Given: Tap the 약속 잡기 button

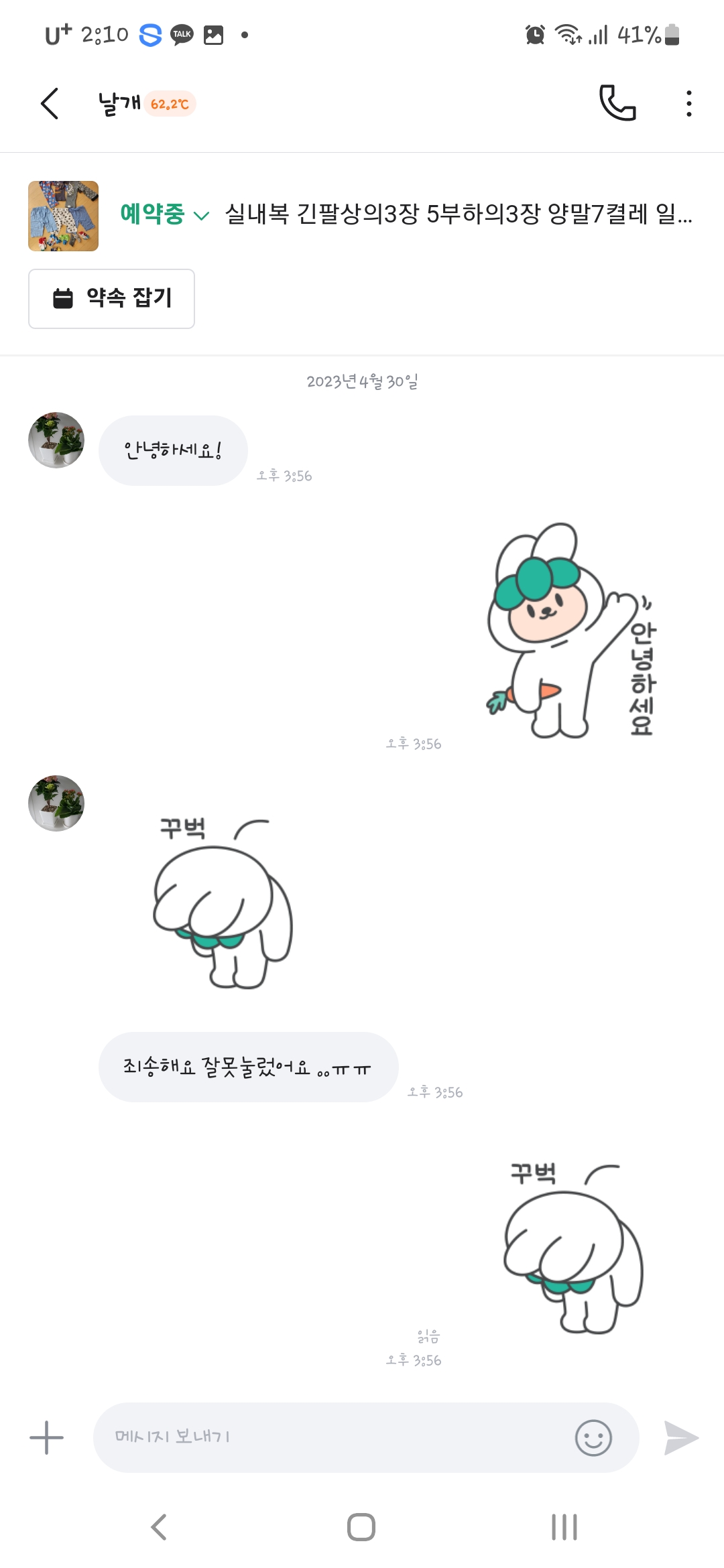Looking at the screenshot, I should click(x=111, y=298).
